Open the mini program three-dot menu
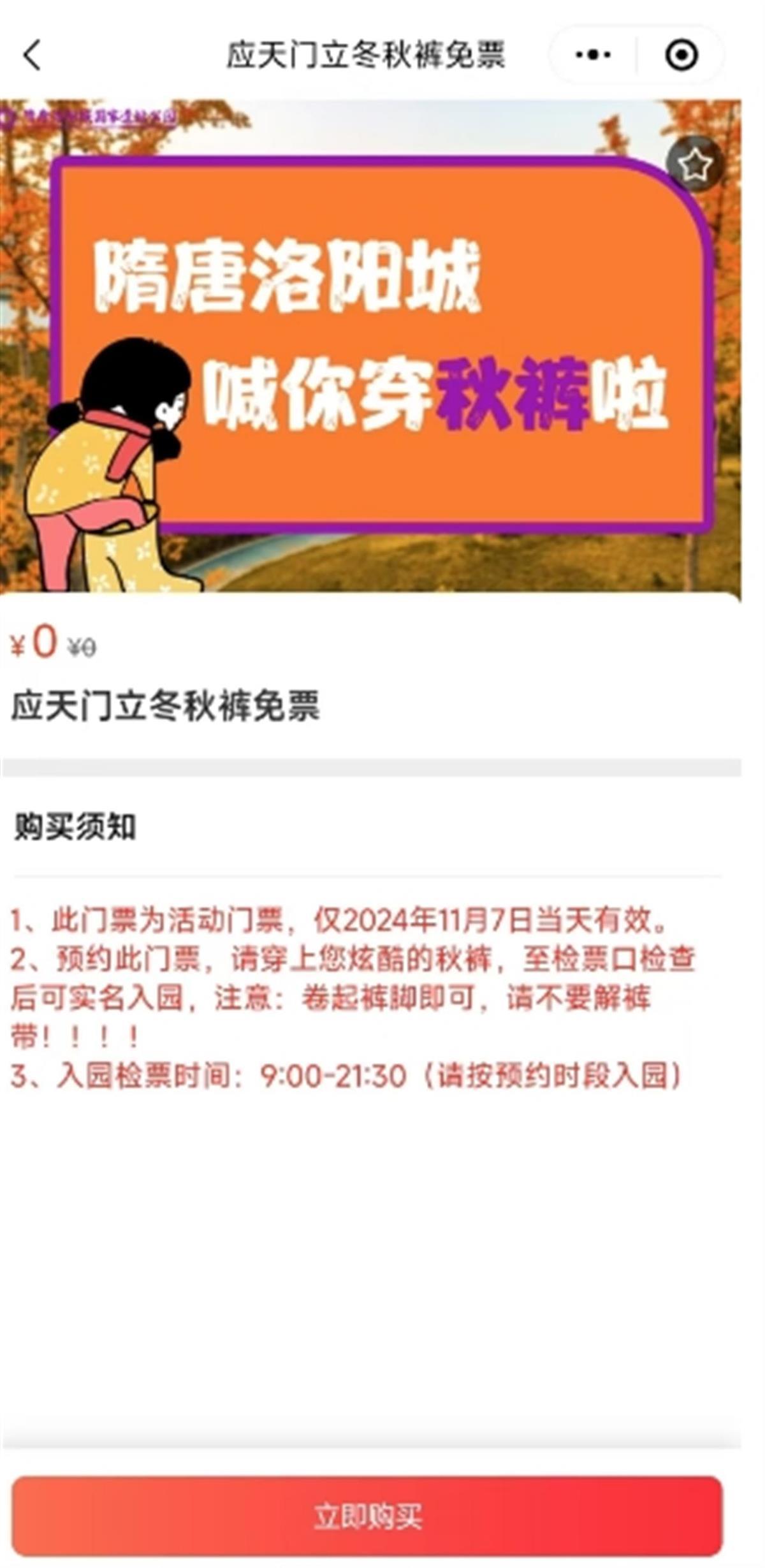 (592, 55)
